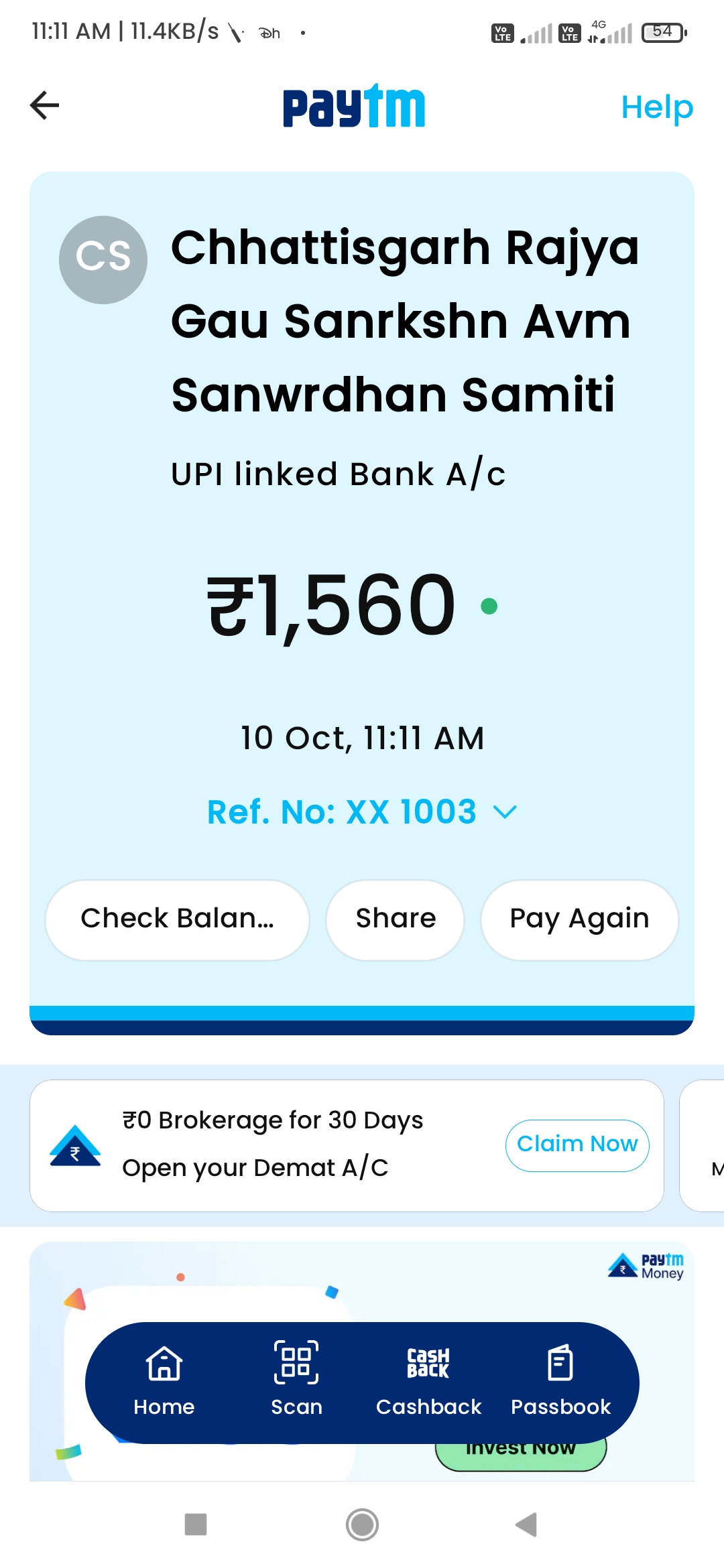724x1568 pixels.
Task: Switch to the Cashback tab
Action: (428, 1382)
